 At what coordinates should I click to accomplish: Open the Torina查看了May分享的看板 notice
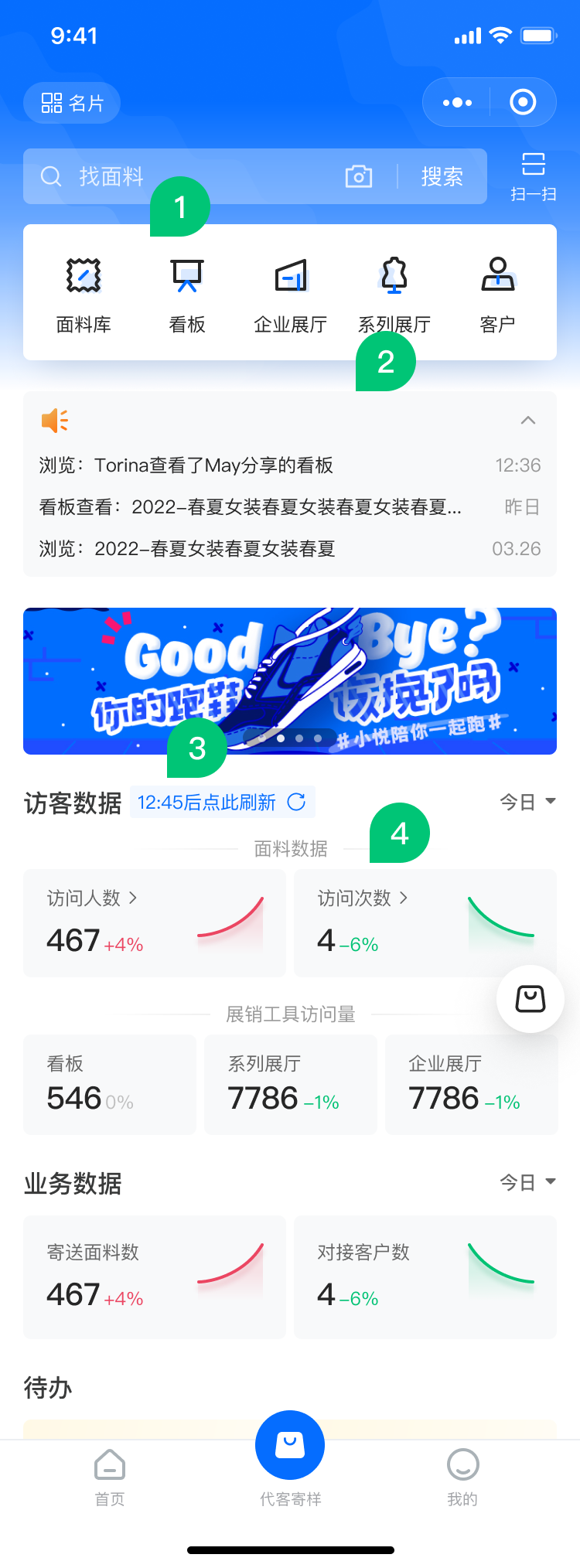tap(214, 465)
